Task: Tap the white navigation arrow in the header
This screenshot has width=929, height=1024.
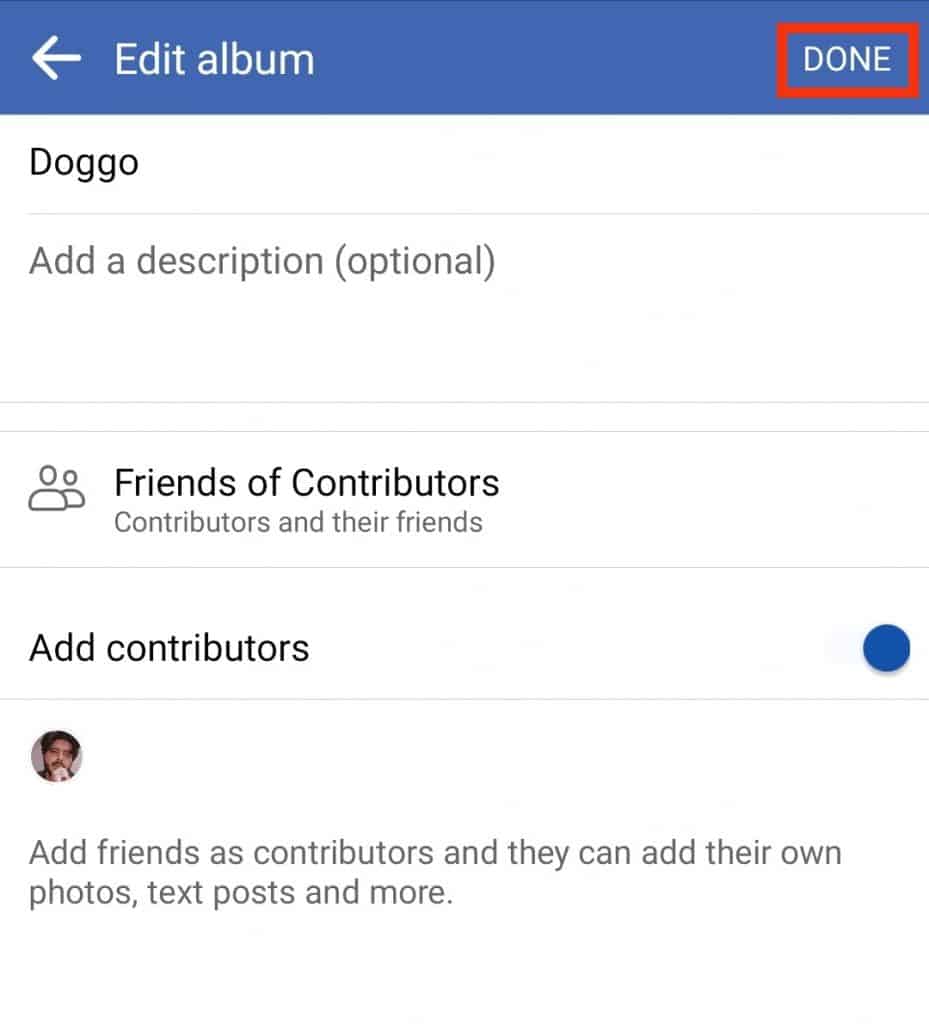Action: pos(57,57)
